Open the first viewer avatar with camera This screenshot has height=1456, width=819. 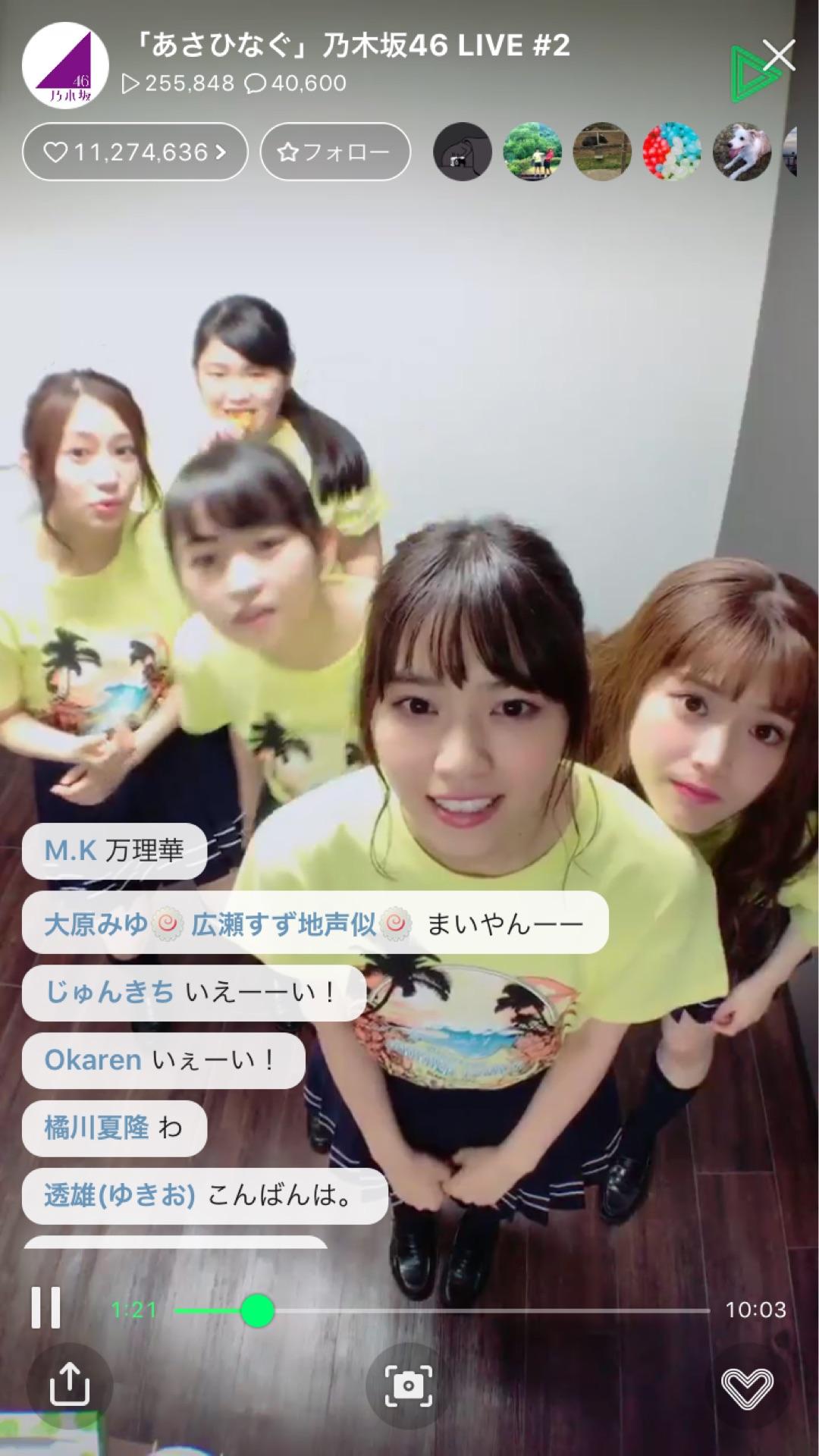tap(462, 152)
